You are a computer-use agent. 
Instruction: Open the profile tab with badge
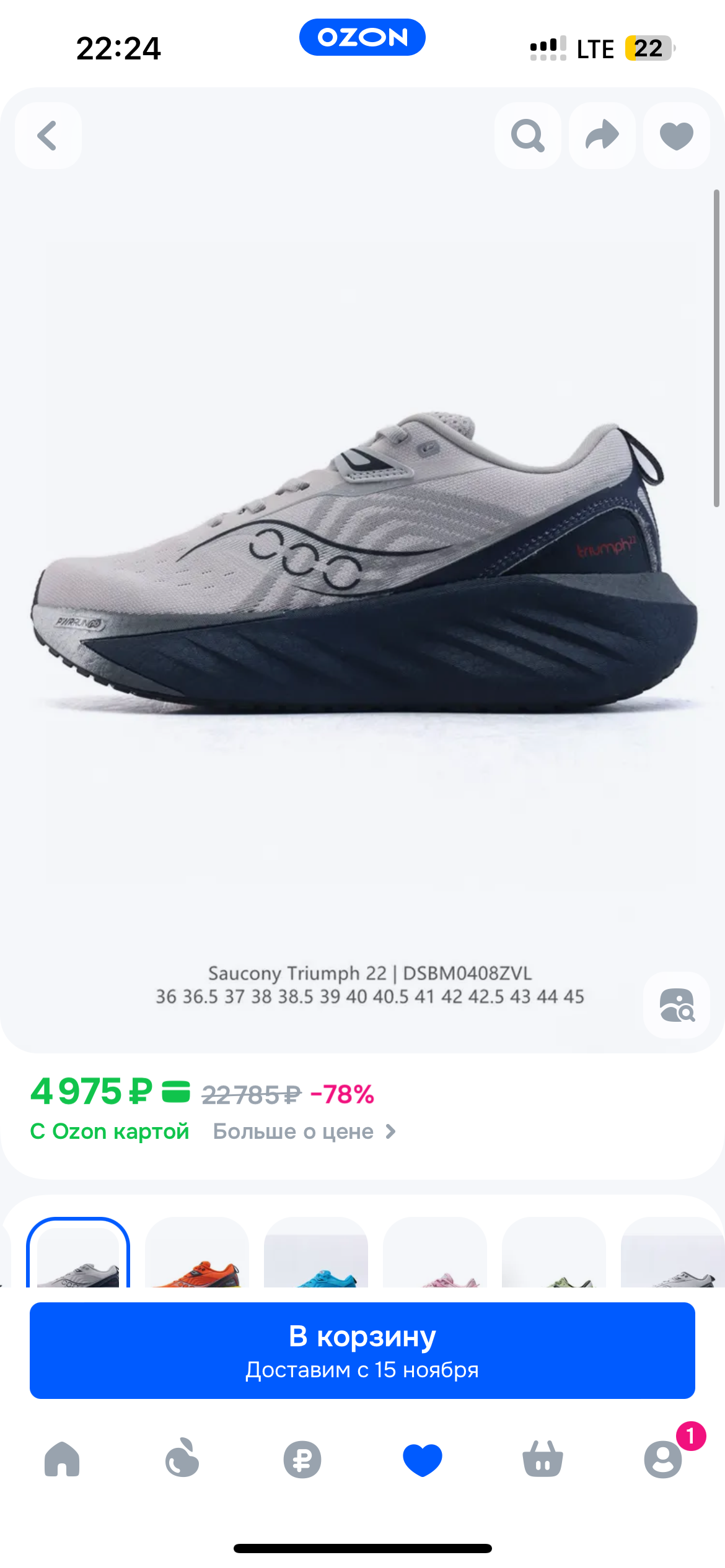click(663, 1459)
